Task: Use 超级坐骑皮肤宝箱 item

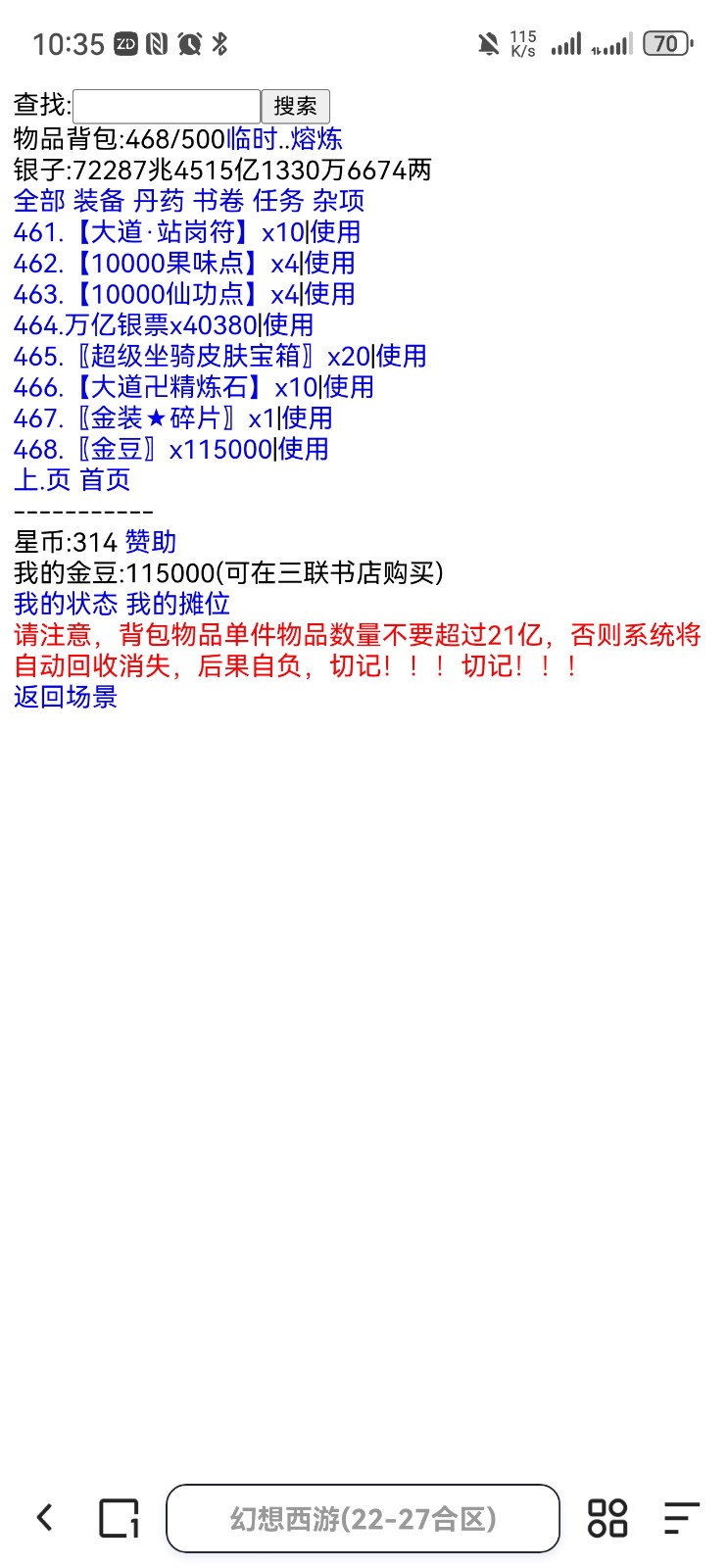Action: (x=402, y=356)
